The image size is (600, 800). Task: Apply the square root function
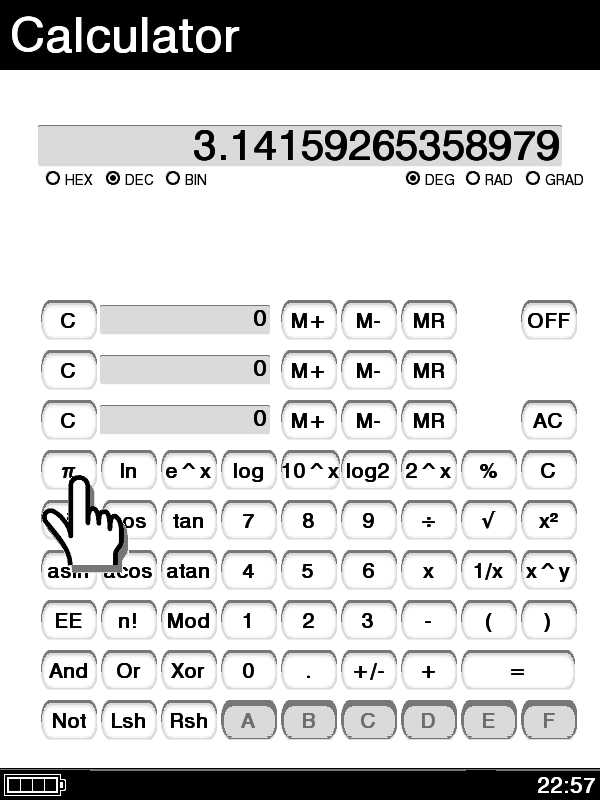[x=488, y=521]
